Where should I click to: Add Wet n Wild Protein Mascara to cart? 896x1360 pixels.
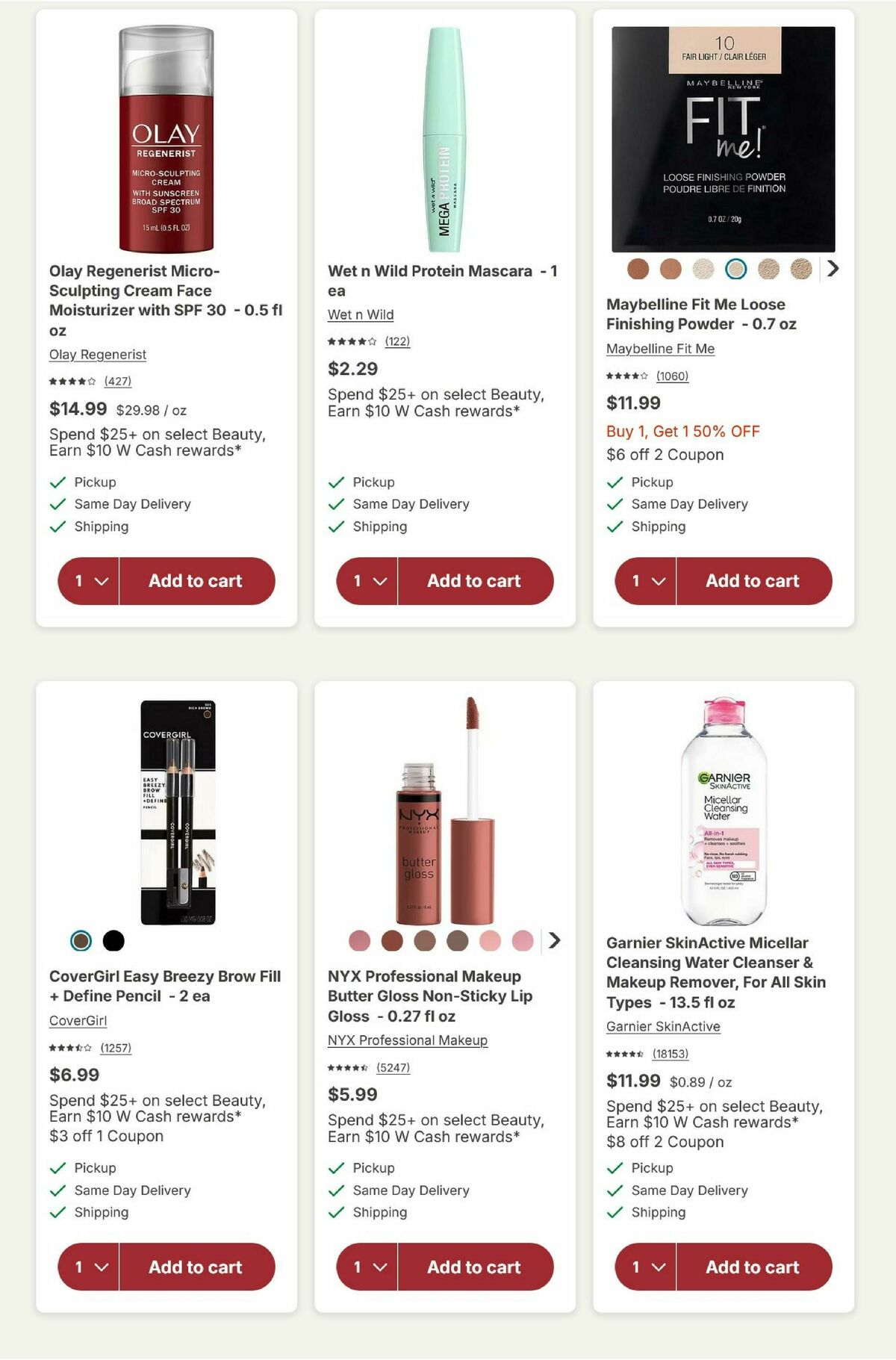point(476,581)
